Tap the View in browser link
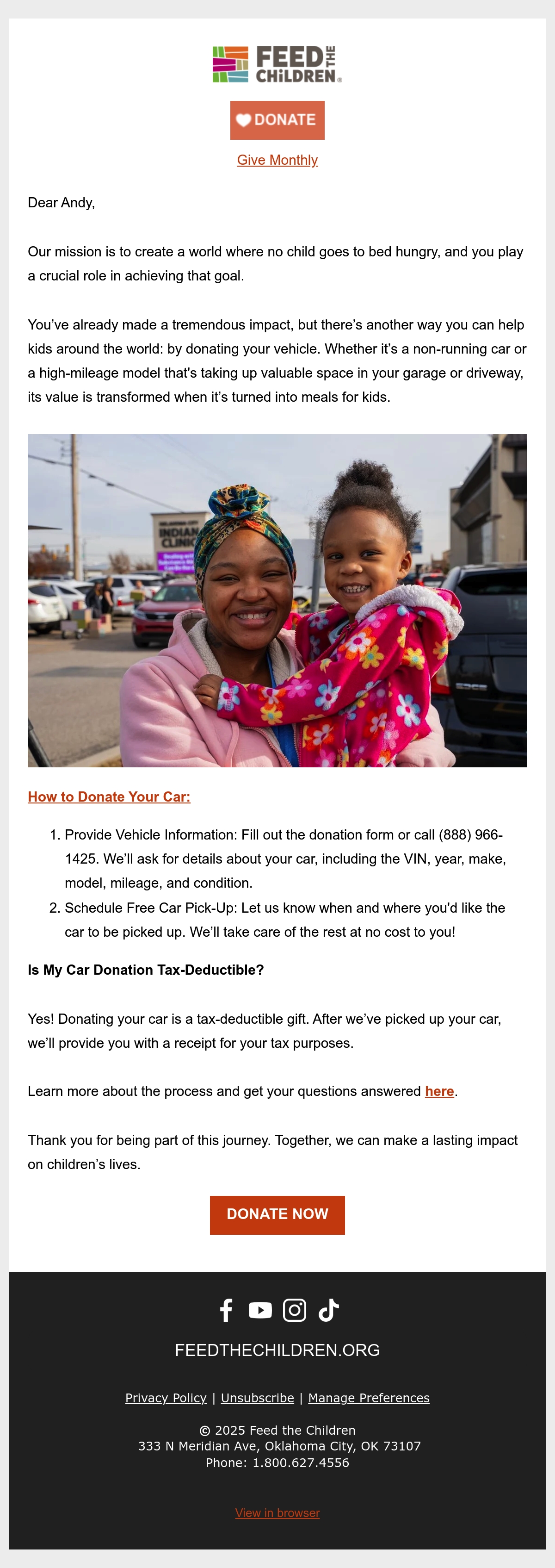555x1568 pixels. pyautogui.click(x=277, y=1512)
